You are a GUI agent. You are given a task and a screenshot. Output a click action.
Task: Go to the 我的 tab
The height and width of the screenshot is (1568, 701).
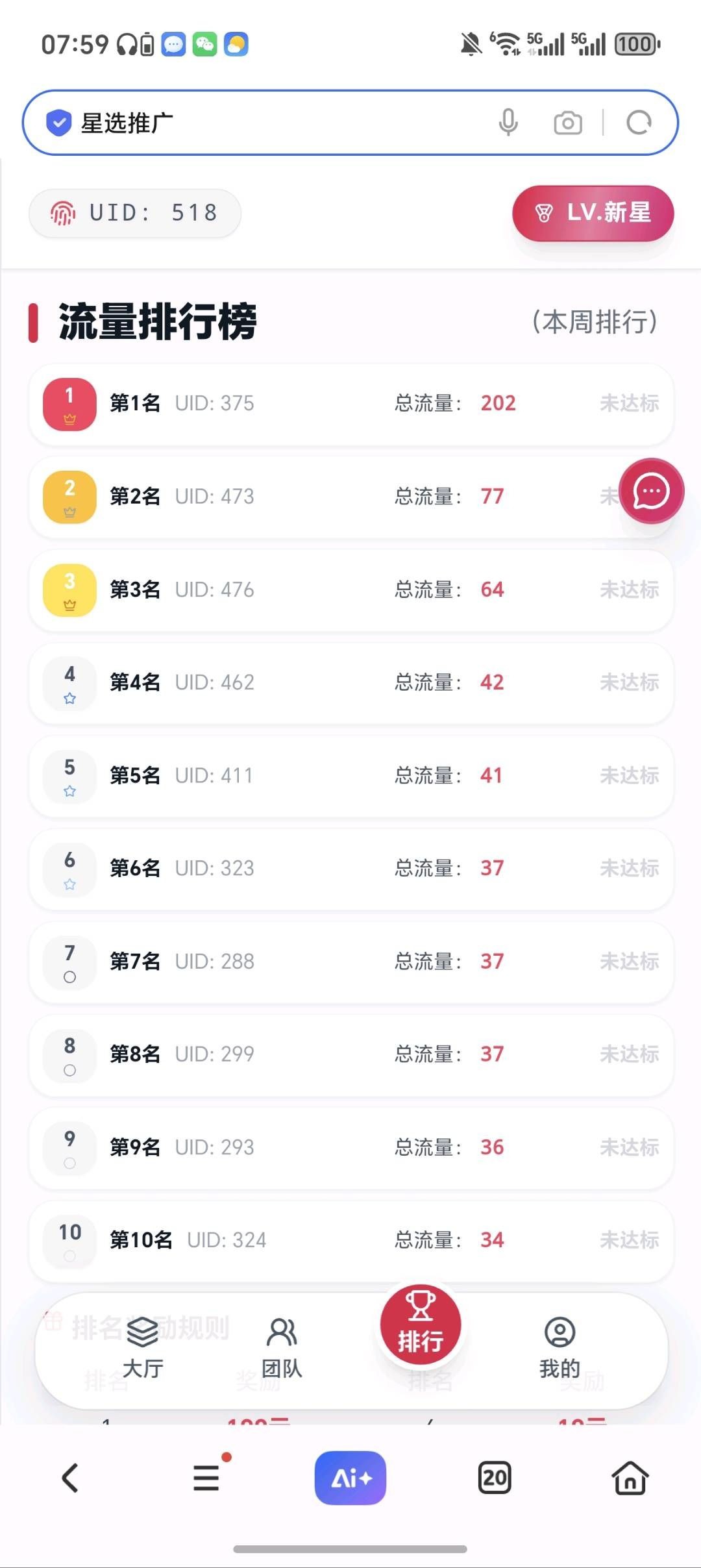pos(560,1347)
